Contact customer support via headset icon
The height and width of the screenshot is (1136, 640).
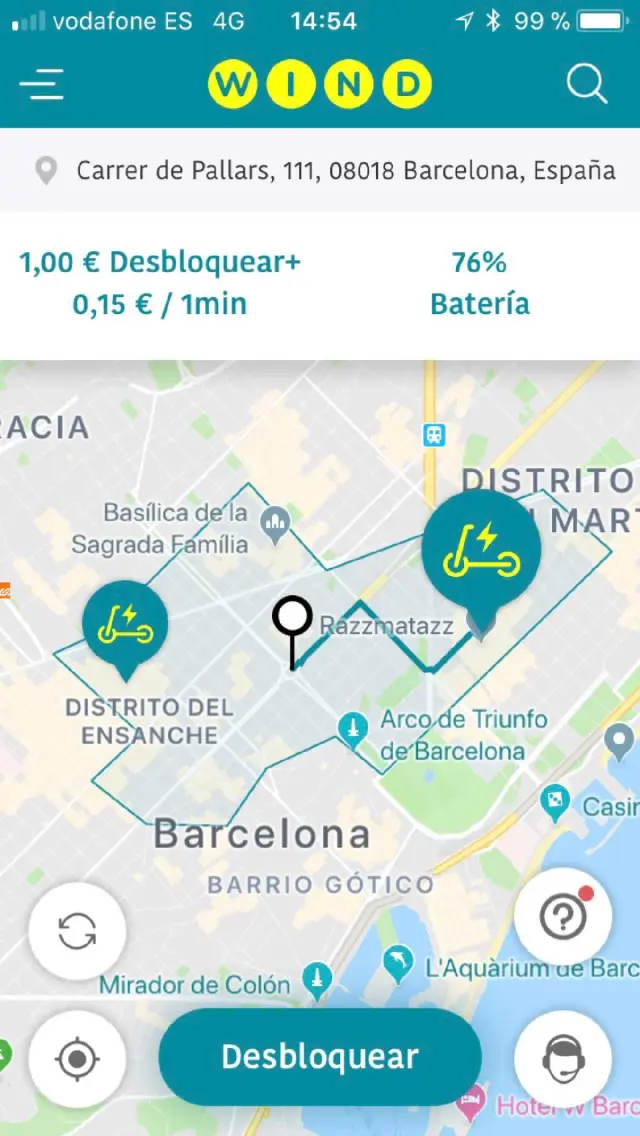click(x=562, y=1059)
